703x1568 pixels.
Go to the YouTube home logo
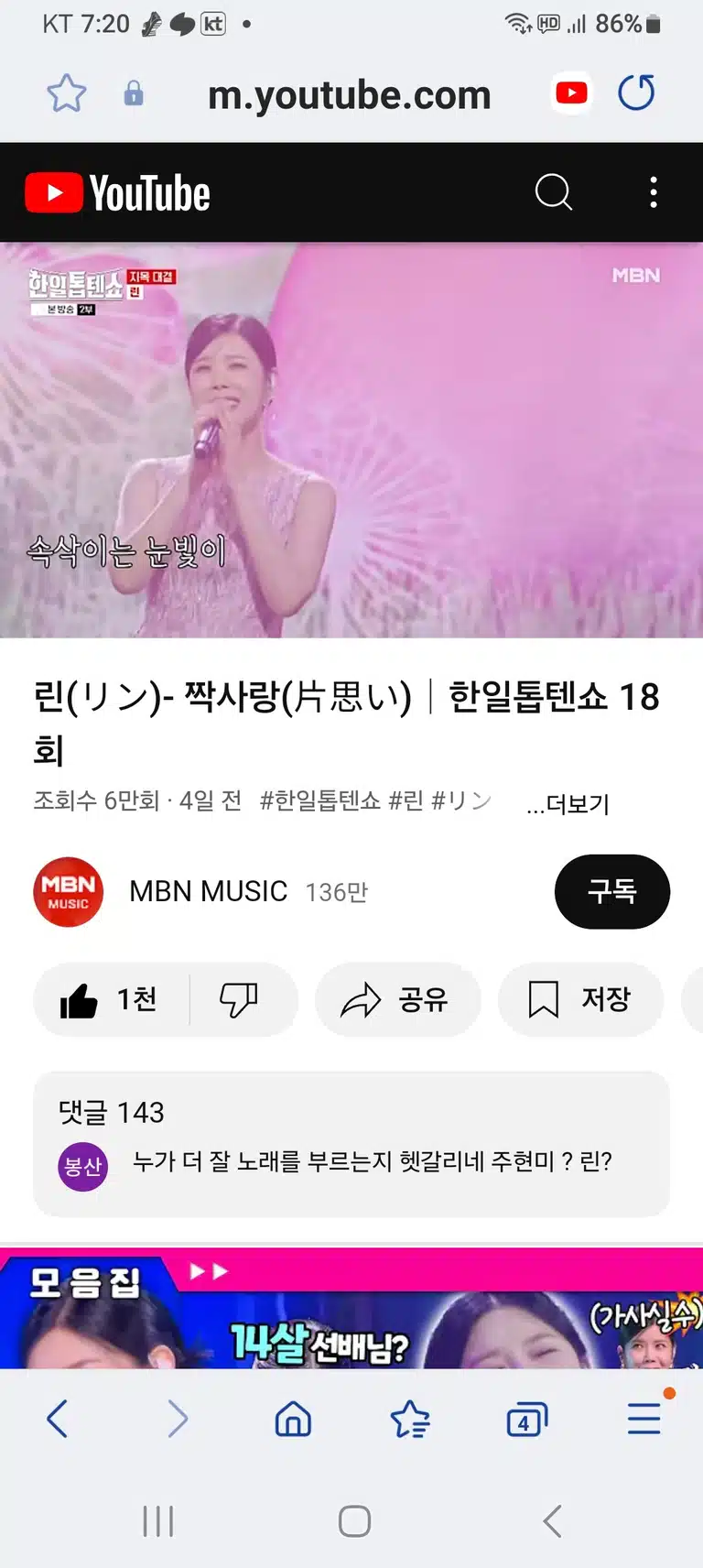(117, 193)
